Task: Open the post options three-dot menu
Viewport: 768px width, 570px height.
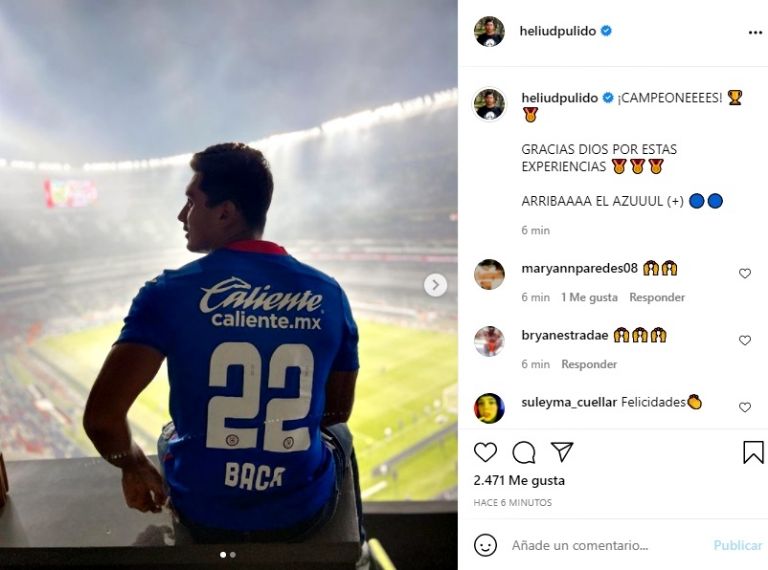Action: [x=755, y=32]
